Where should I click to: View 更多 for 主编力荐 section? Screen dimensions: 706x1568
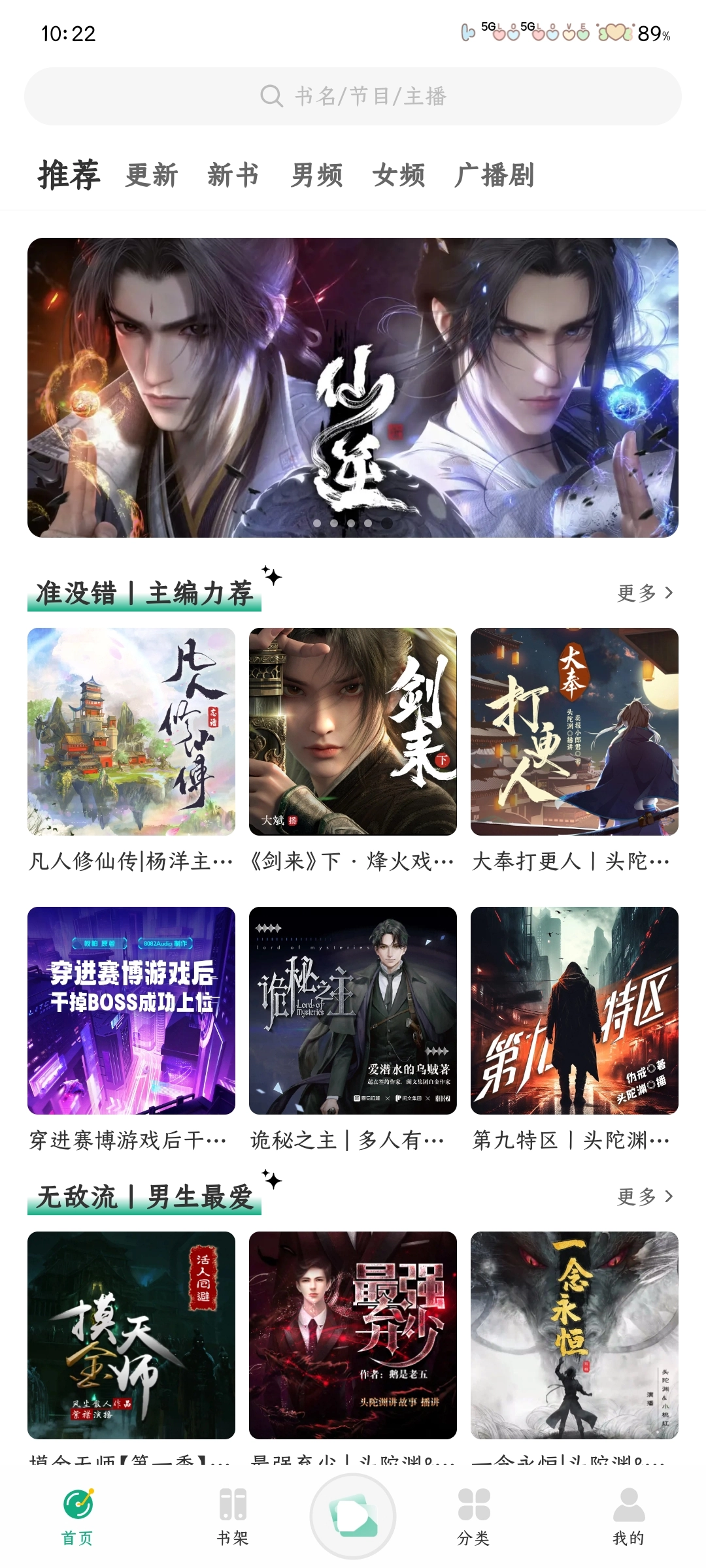pos(645,593)
